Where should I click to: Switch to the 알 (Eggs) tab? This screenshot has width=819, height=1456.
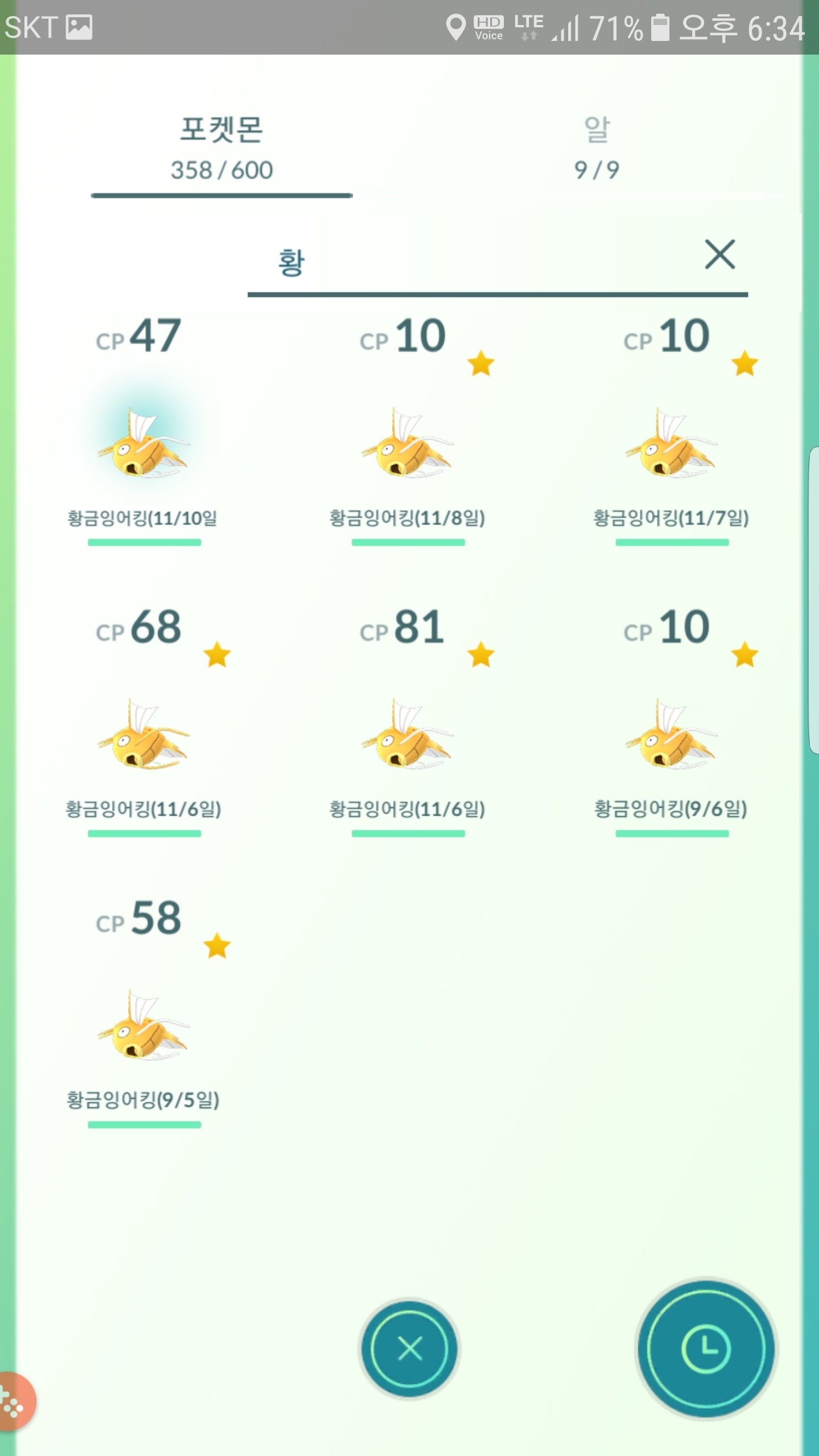click(596, 148)
